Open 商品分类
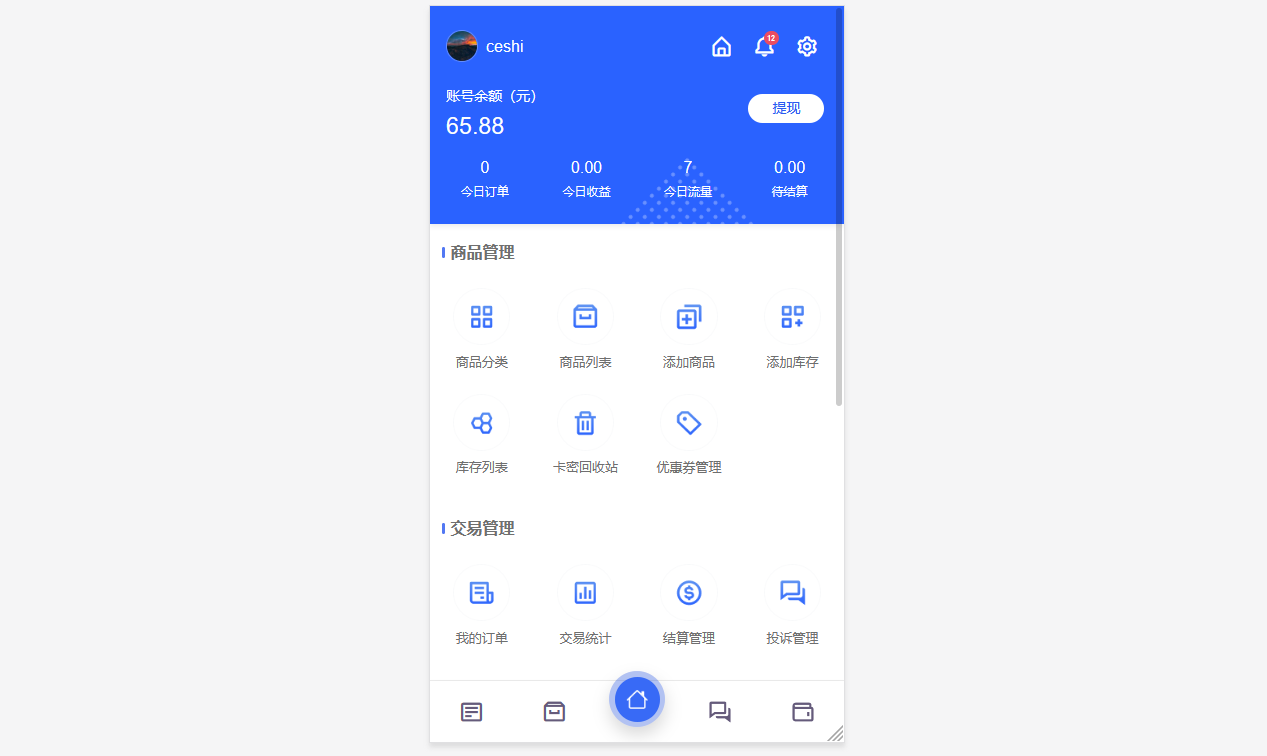Viewport: 1267px width, 756px height. [x=482, y=317]
